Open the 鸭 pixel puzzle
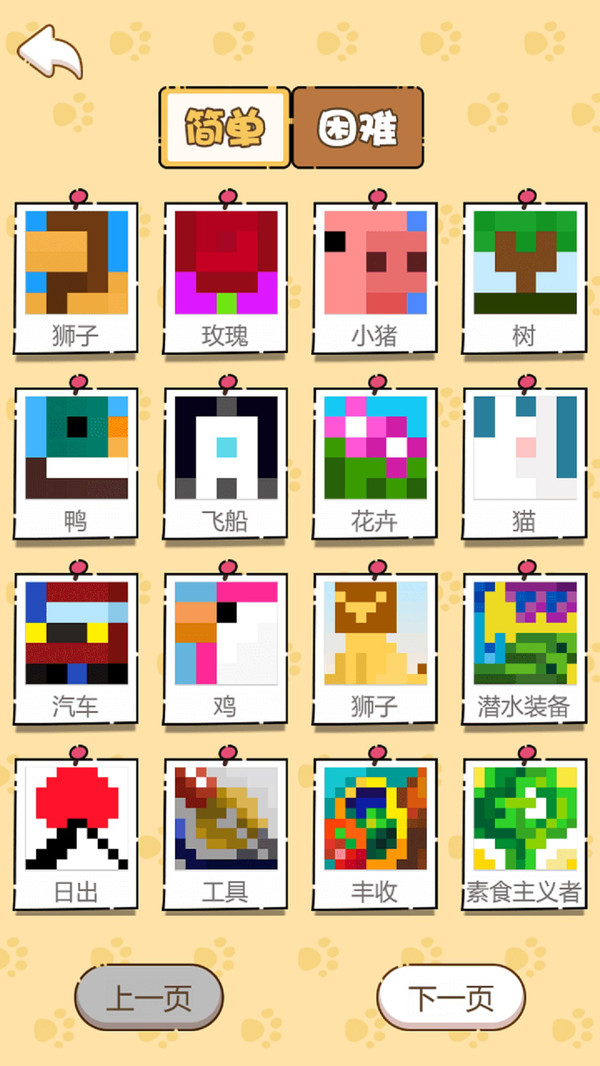This screenshot has width=600, height=1066. click(x=76, y=461)
